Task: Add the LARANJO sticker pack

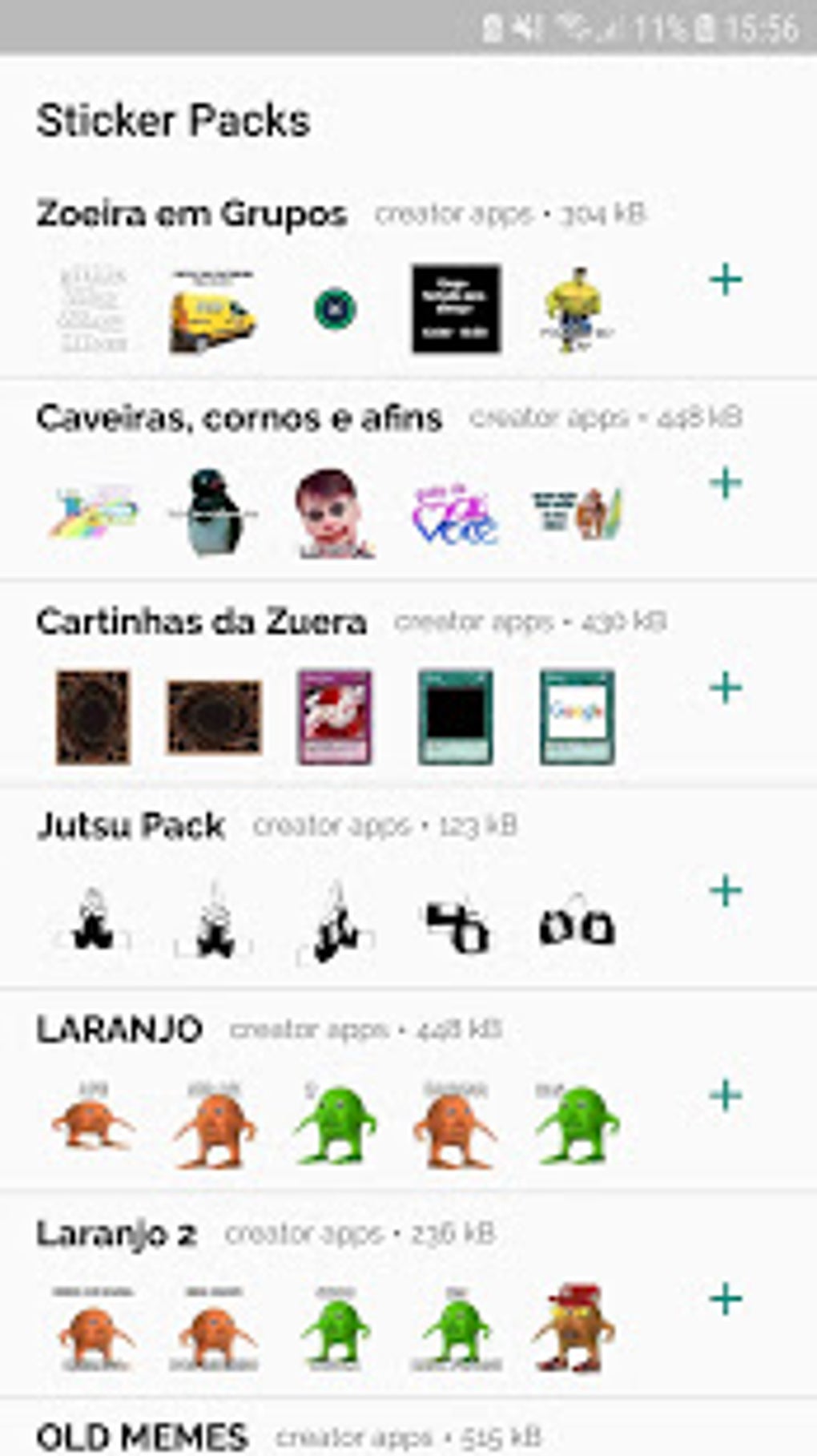Action: click(x=726, y=1095)
